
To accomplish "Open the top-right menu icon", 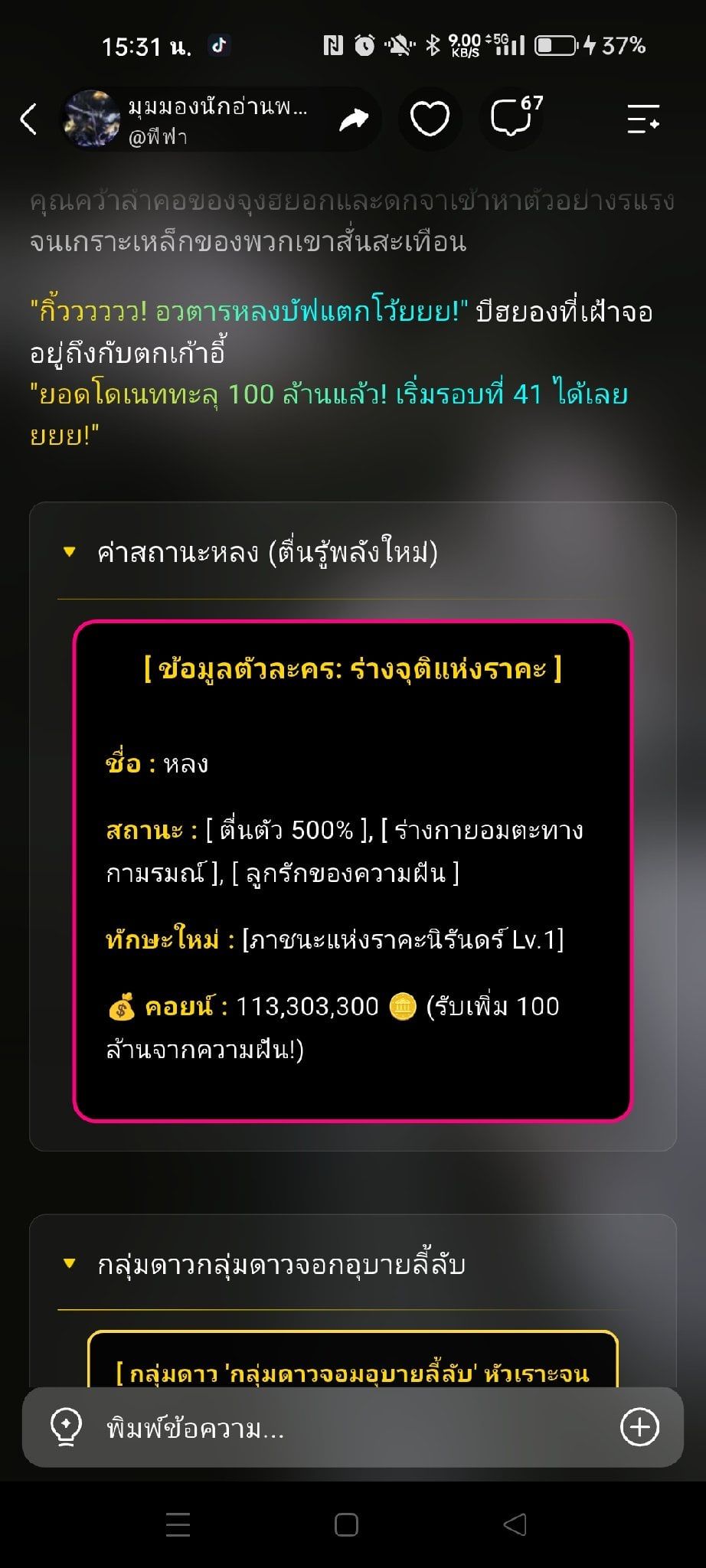I will click(x=643, y=119).
